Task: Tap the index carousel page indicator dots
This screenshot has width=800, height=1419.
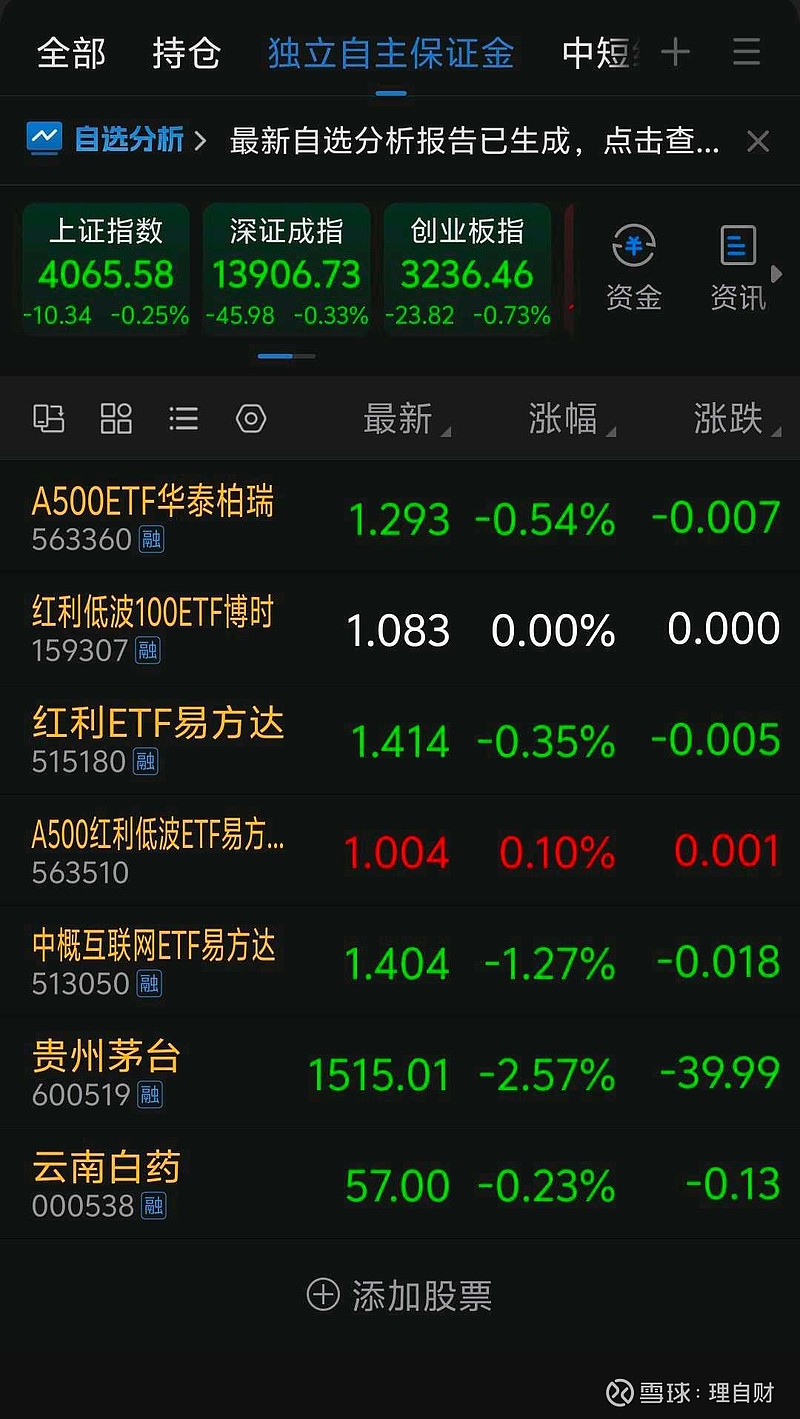Action: coord(287,355)
